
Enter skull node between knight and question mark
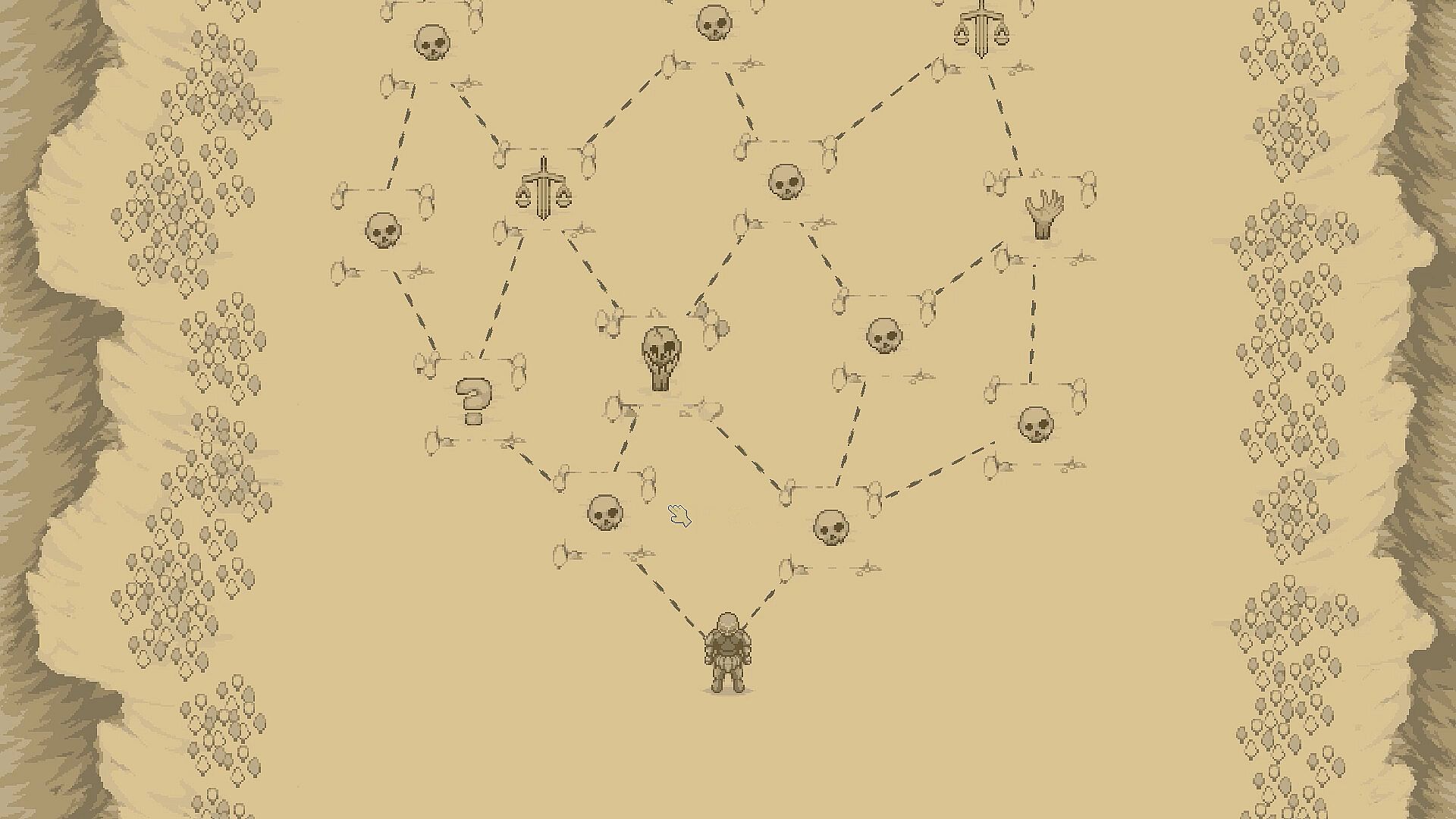[605, 513]
